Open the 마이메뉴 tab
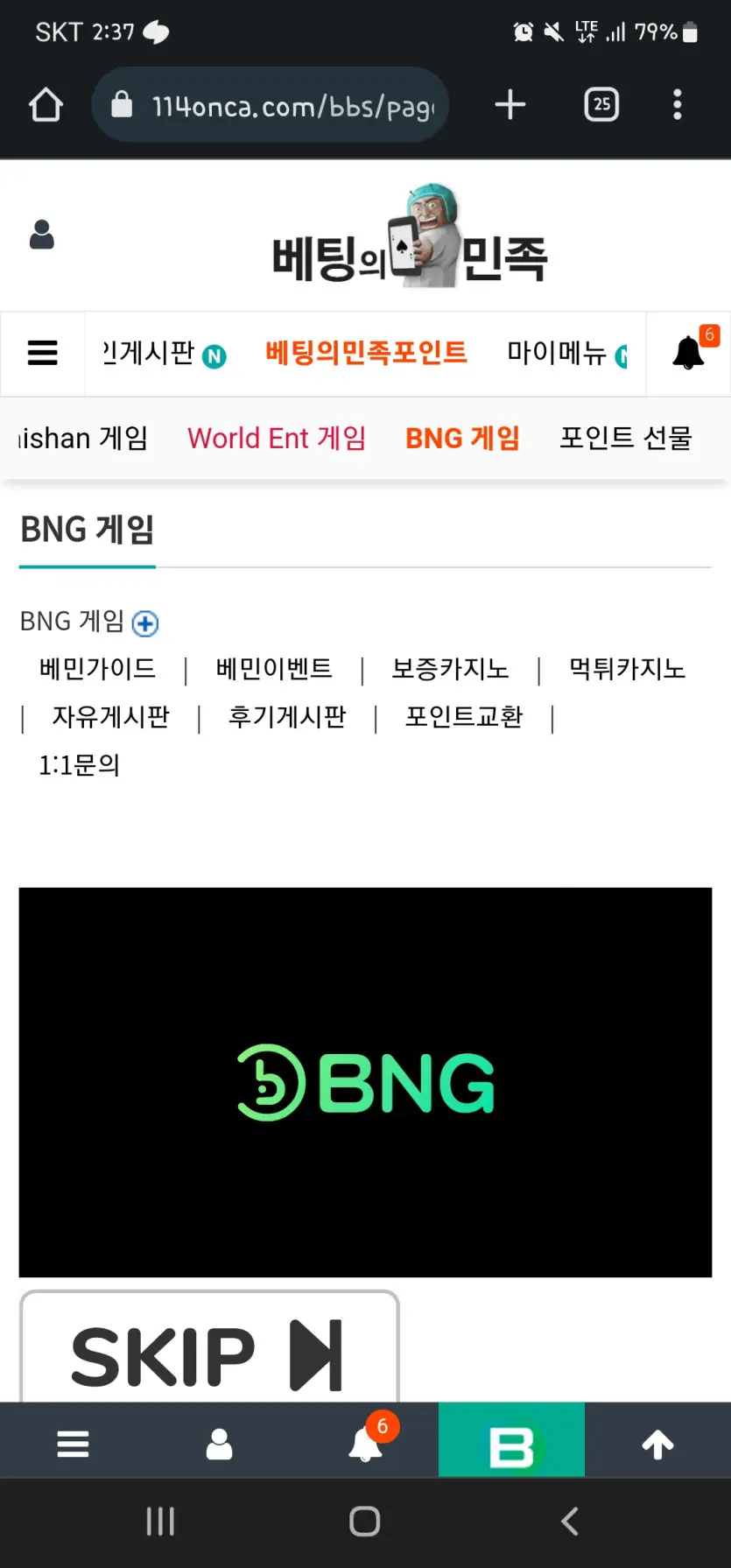 (x=566, y=353)
